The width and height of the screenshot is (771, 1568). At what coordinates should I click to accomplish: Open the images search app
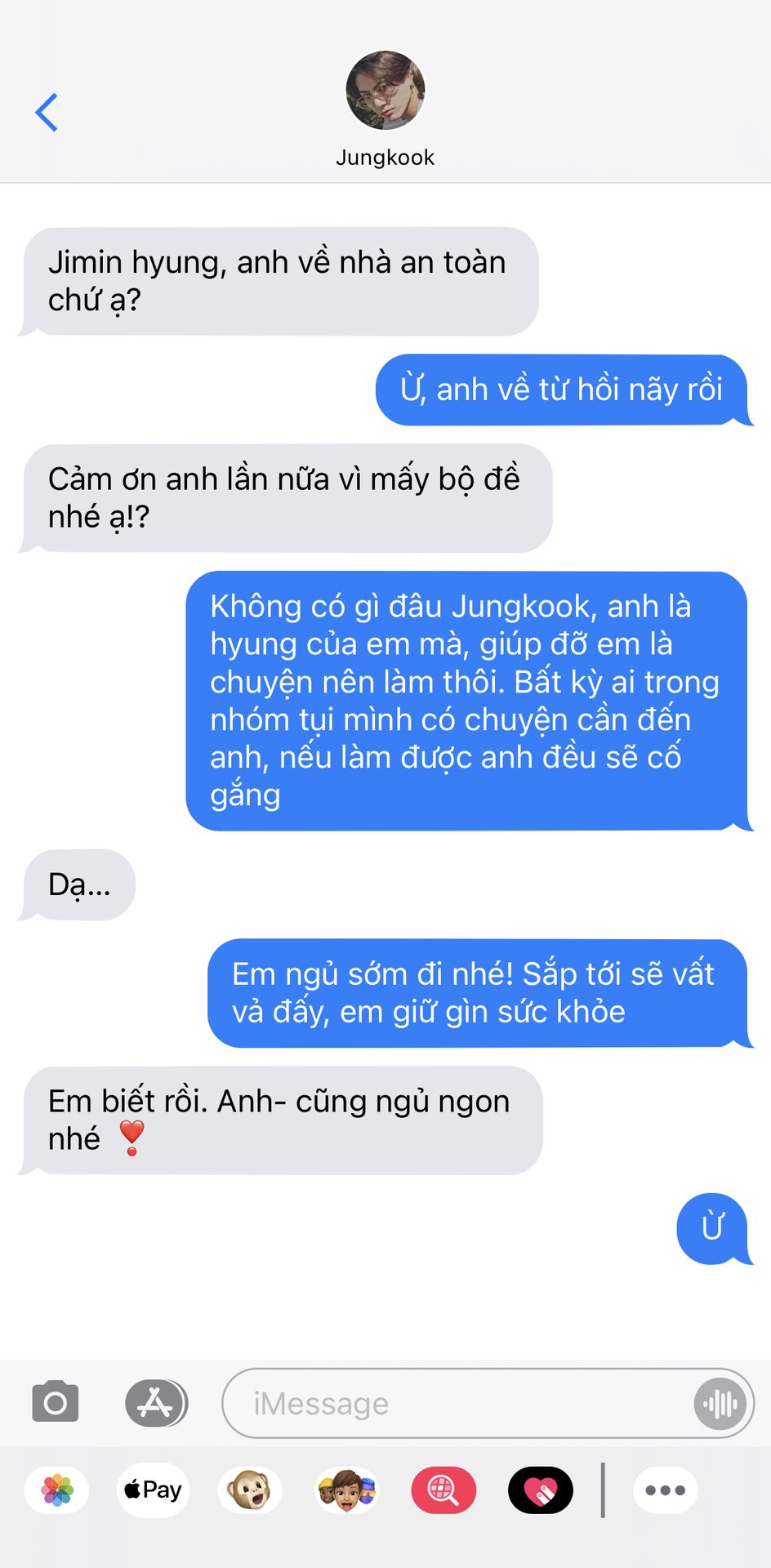(x=443, y=1490)
